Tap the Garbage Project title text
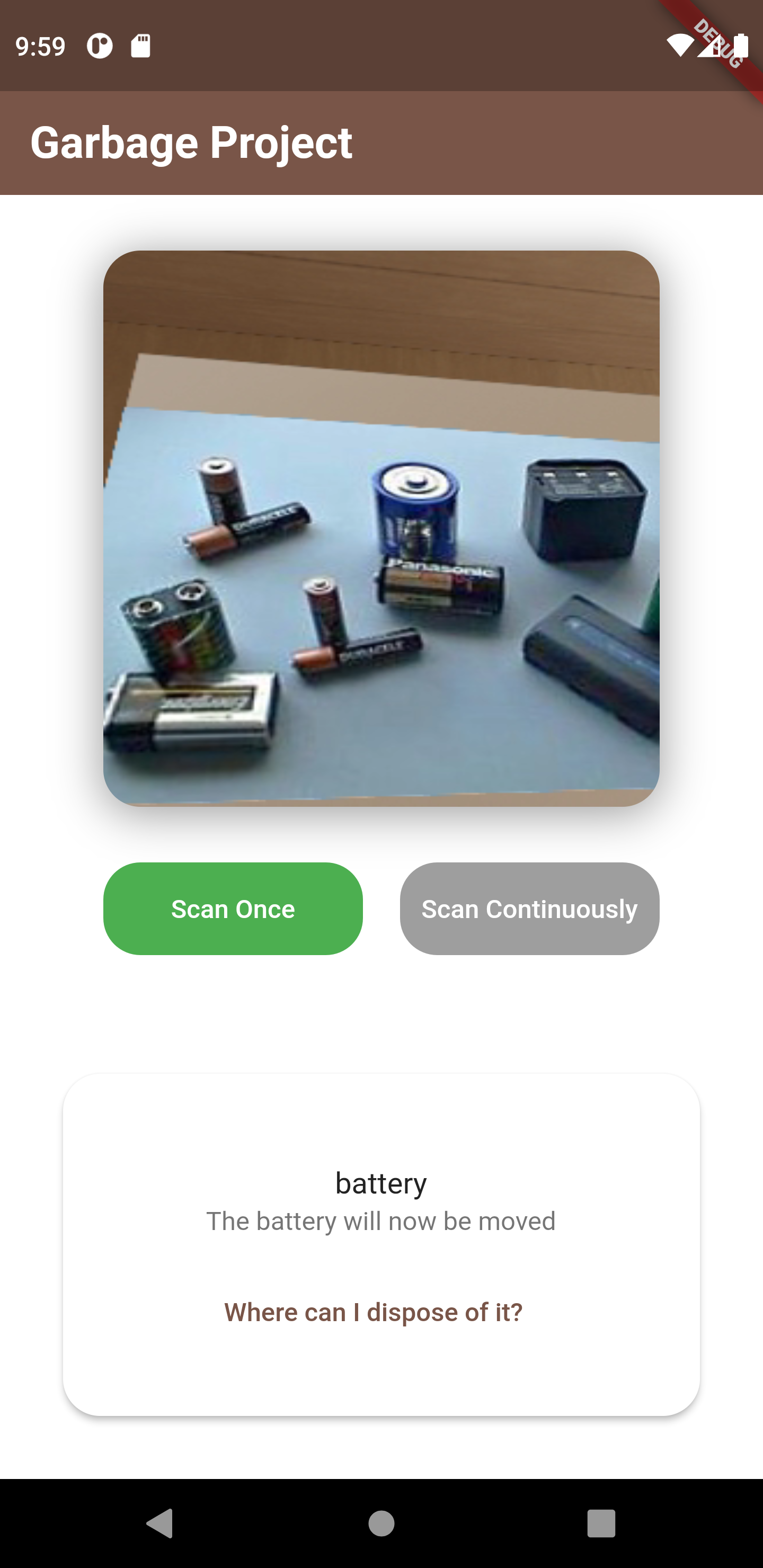This screenshot has width=763, height=1568. click(x=192, y=143)
